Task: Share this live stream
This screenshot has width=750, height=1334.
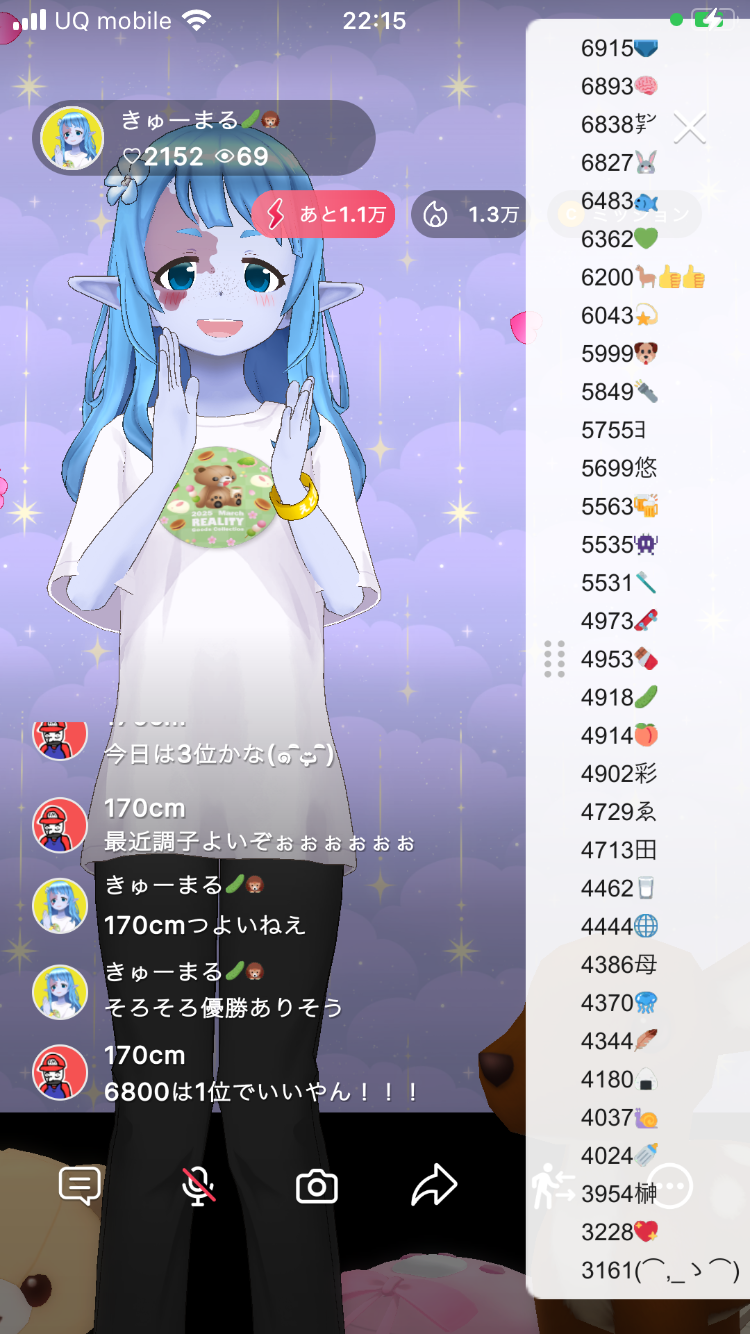Action: [x=434, y=1187]
